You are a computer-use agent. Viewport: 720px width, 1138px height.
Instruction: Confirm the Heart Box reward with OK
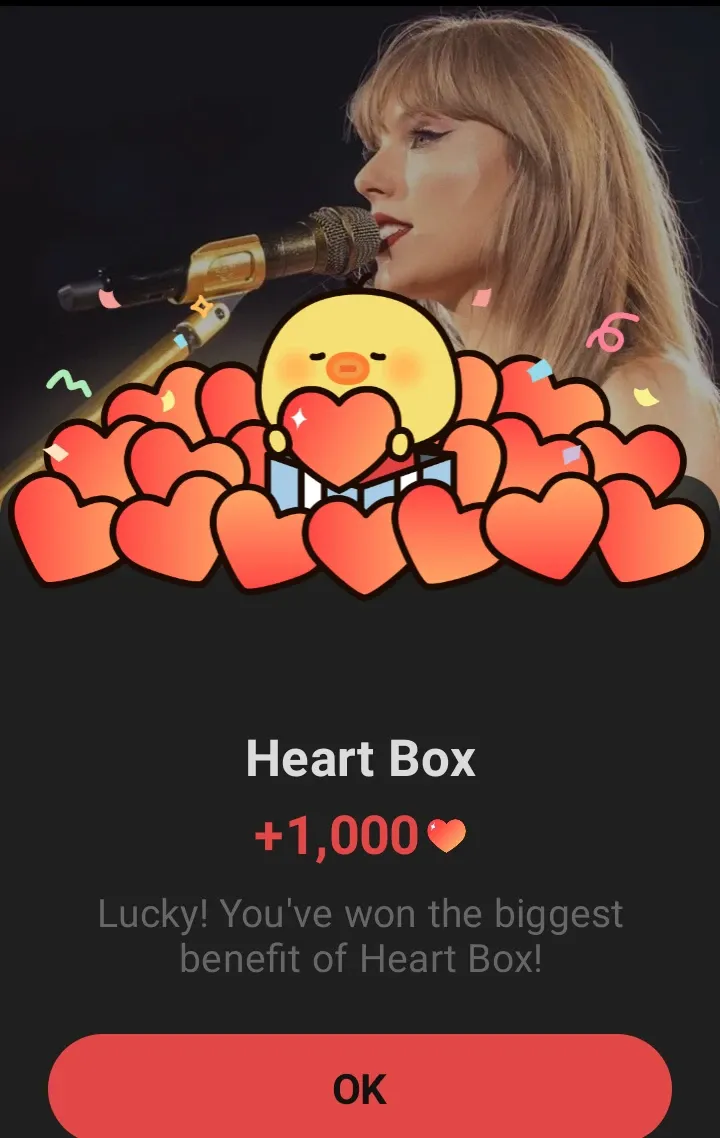[360, 1088]
